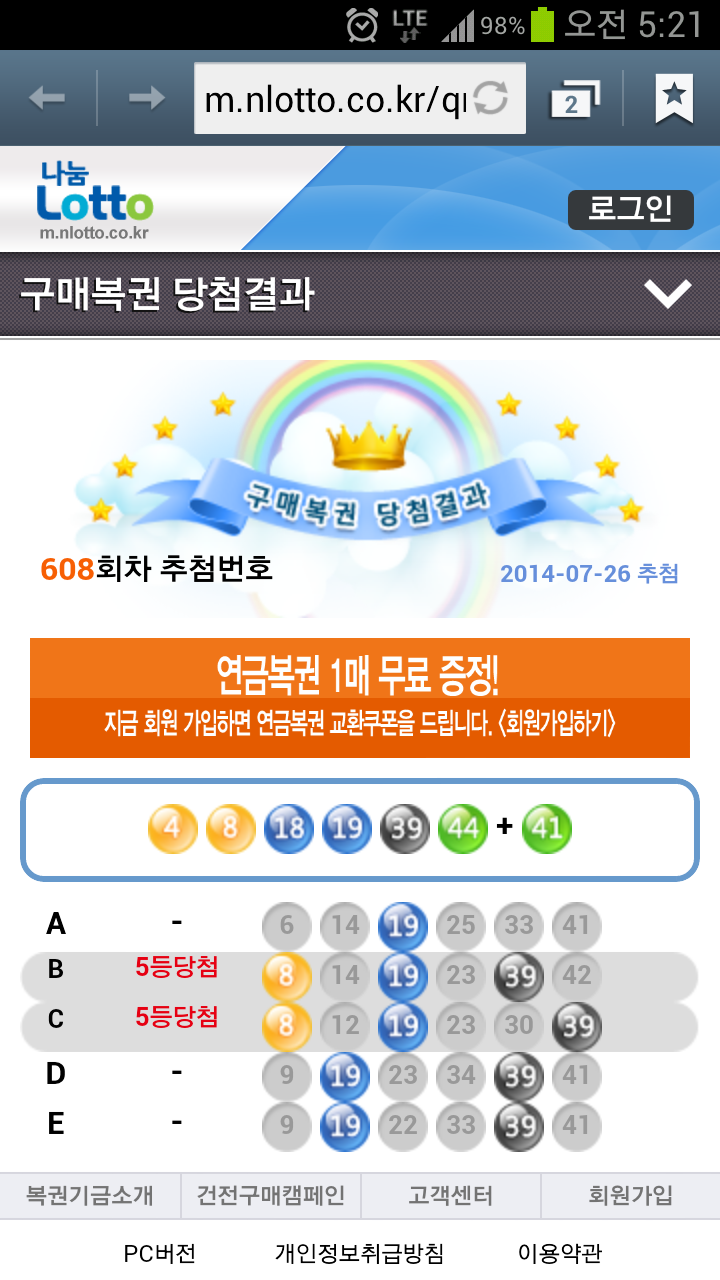The image size is (720, 1280).
Task: Open the browser bookmarks star
Action: point(674,98)
